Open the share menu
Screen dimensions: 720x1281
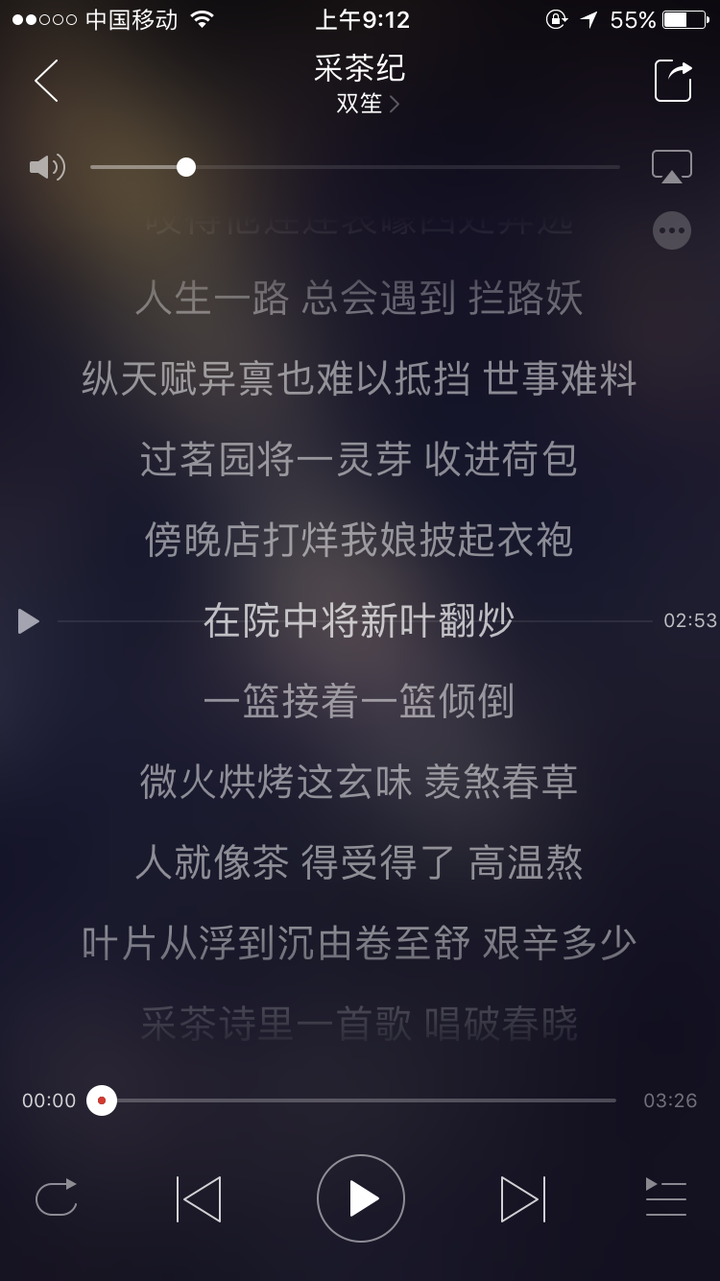(x=673, y=80)
